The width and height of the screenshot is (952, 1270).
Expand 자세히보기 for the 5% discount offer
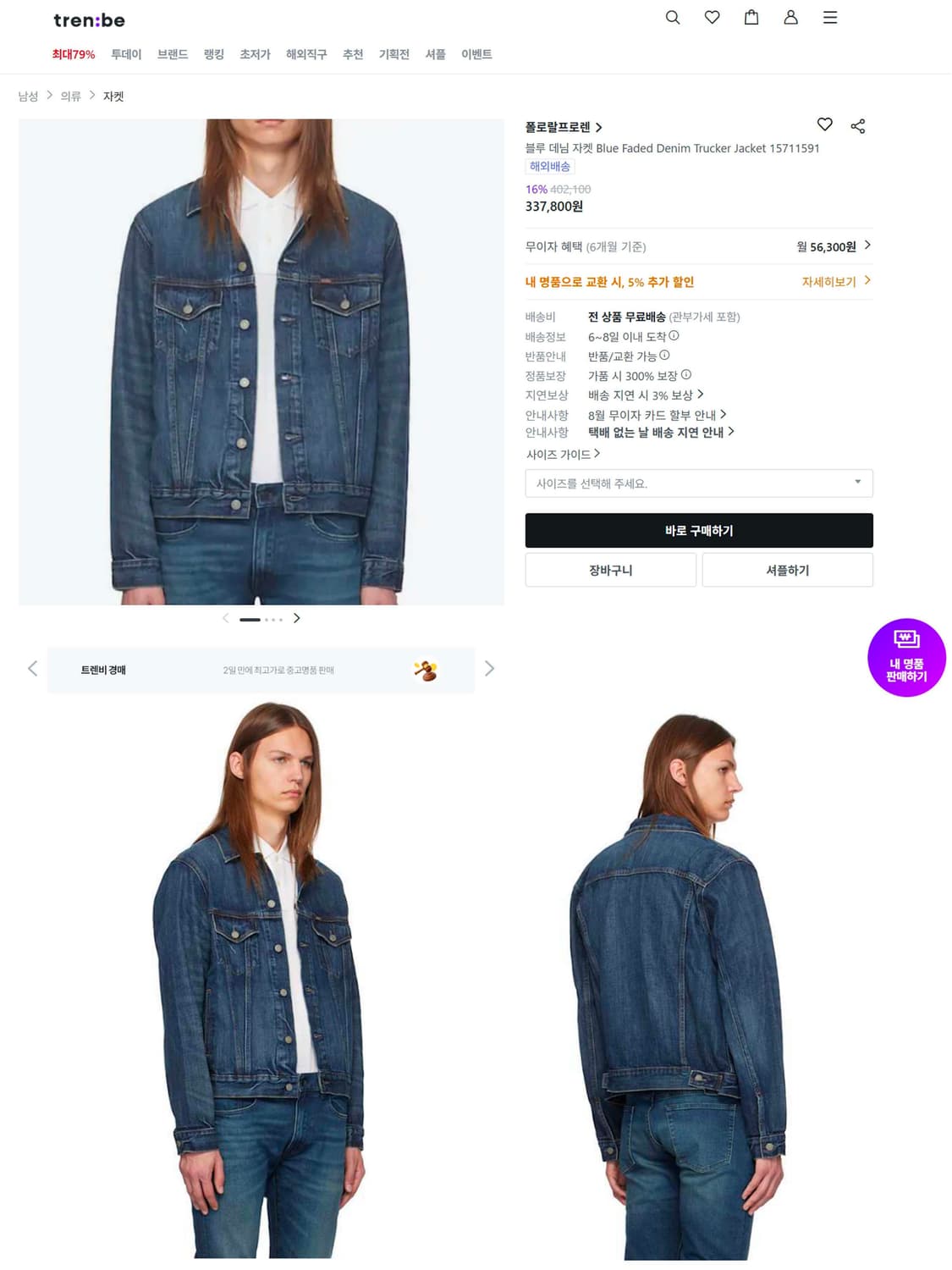point(834,281)
